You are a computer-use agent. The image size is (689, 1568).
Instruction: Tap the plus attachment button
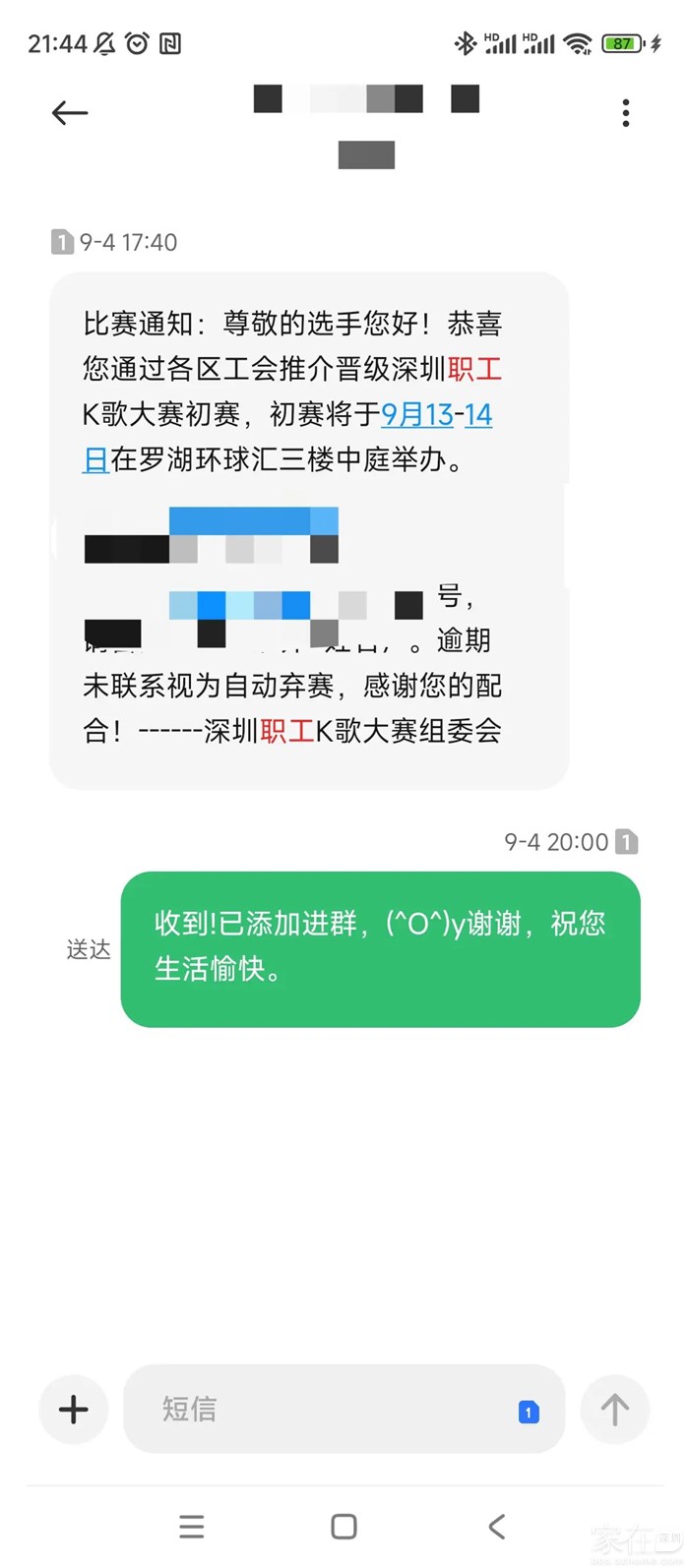tap(74, 1409)
